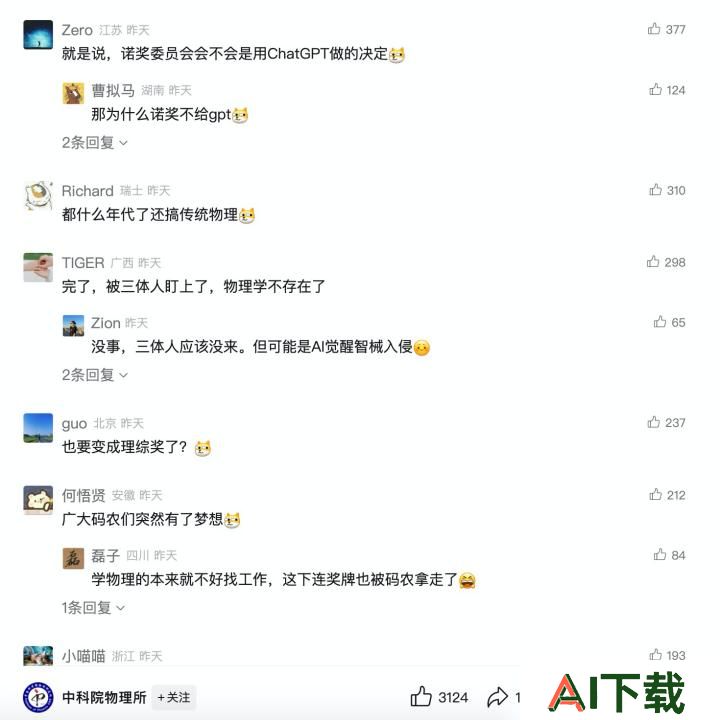Like 小喵喵's comment

[656, 655]
